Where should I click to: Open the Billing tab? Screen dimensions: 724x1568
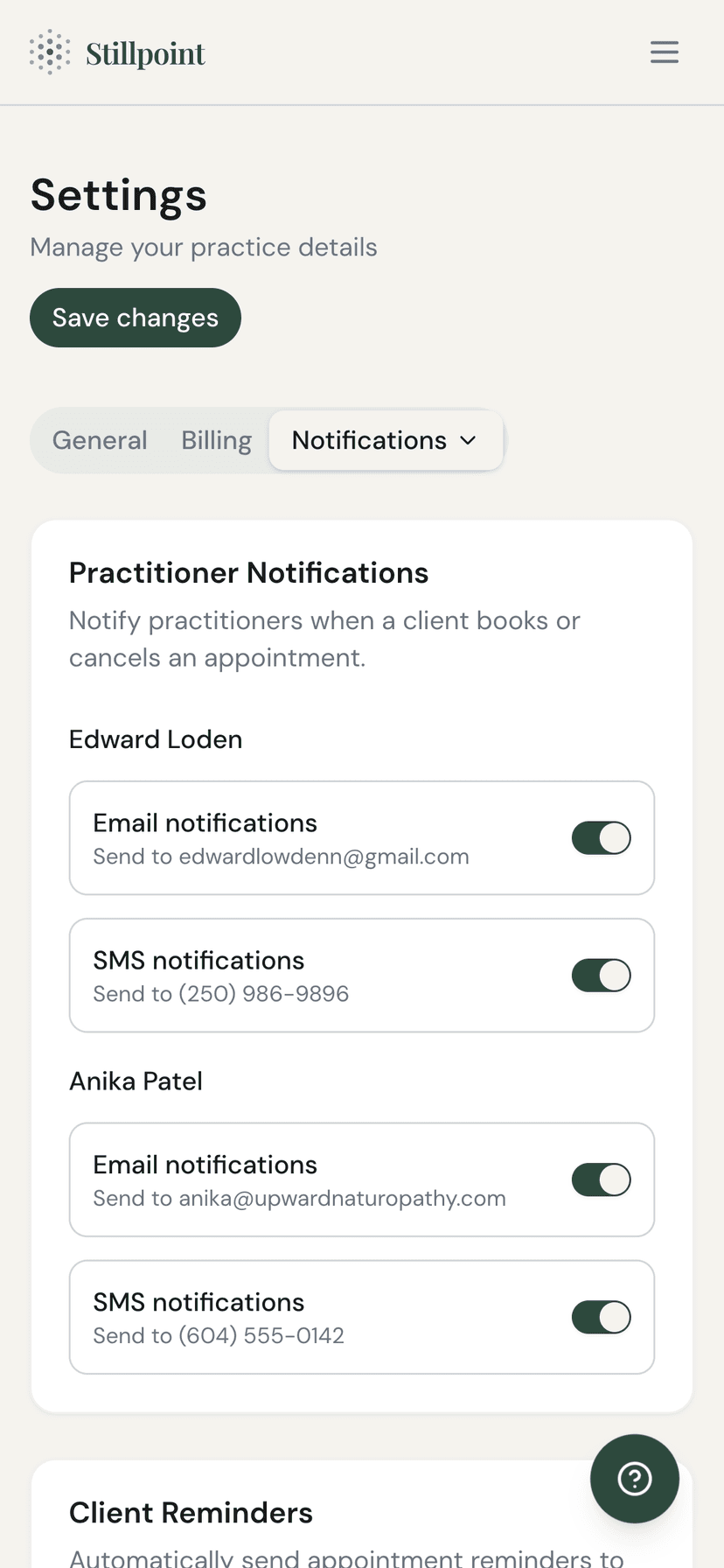[x=216, y=440]
